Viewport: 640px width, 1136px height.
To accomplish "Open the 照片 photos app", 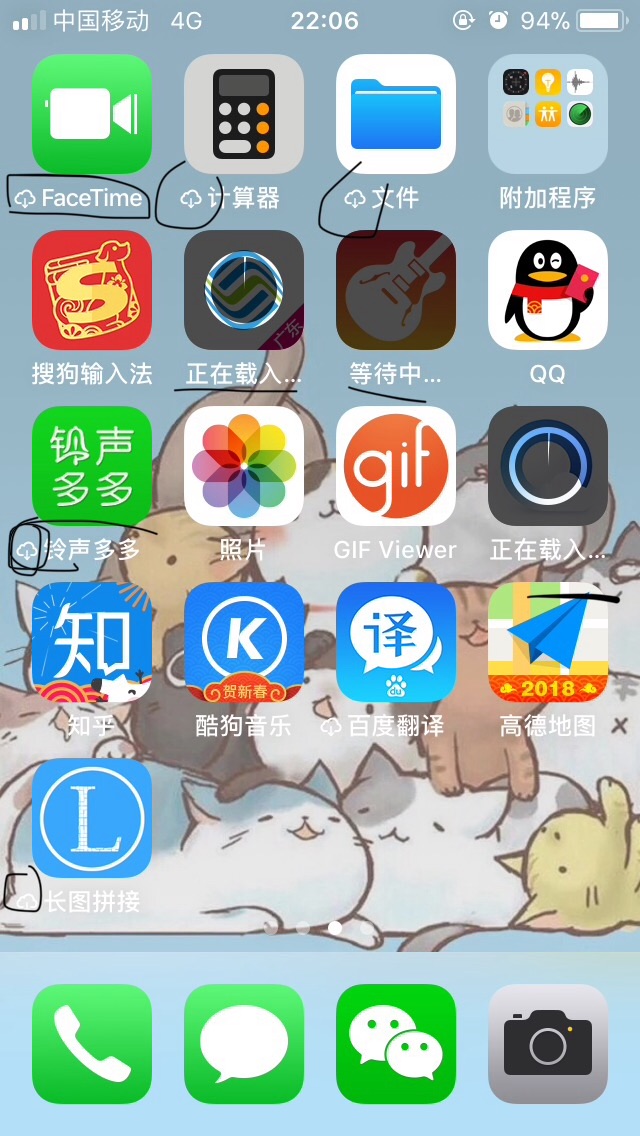I will pyautogui.click(x=244, y=466).
